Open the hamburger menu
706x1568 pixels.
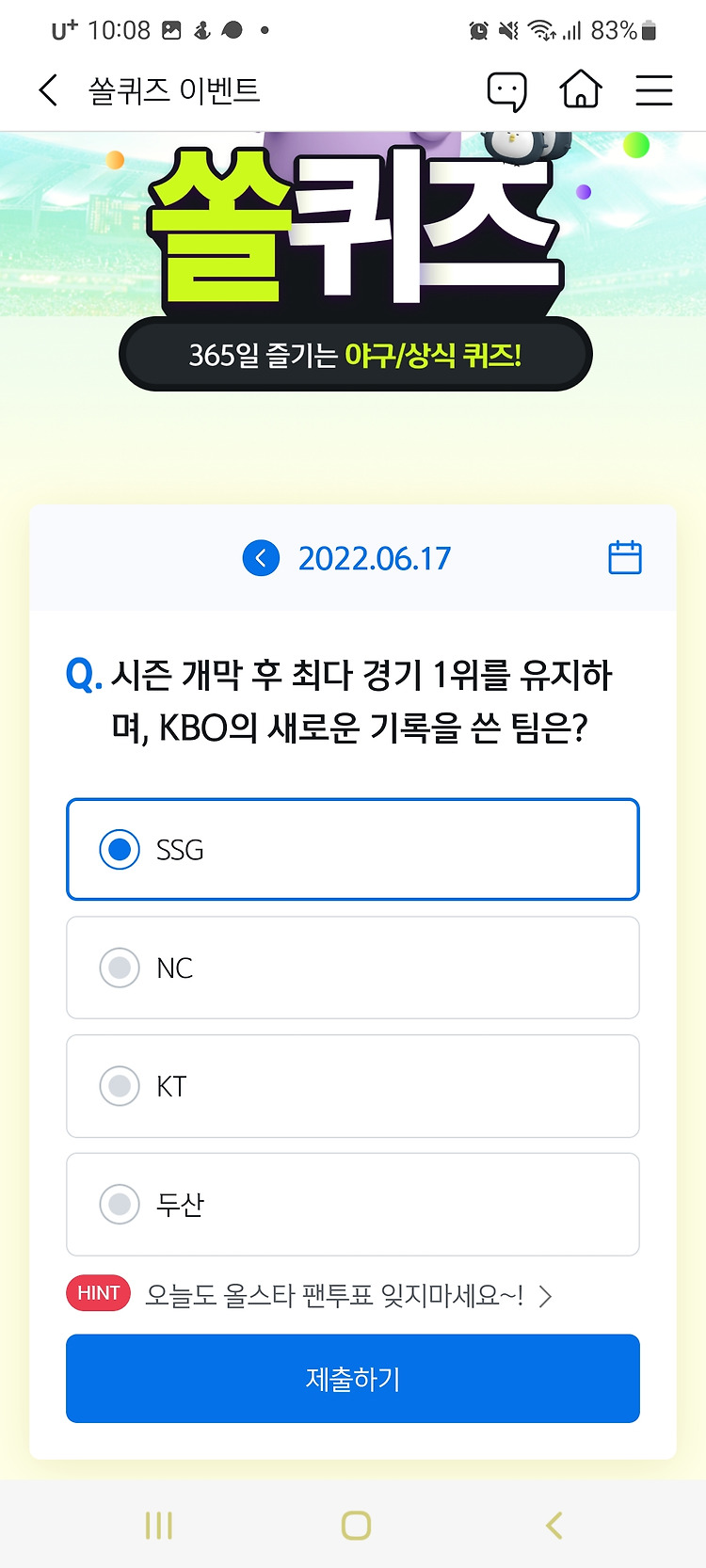653,90
